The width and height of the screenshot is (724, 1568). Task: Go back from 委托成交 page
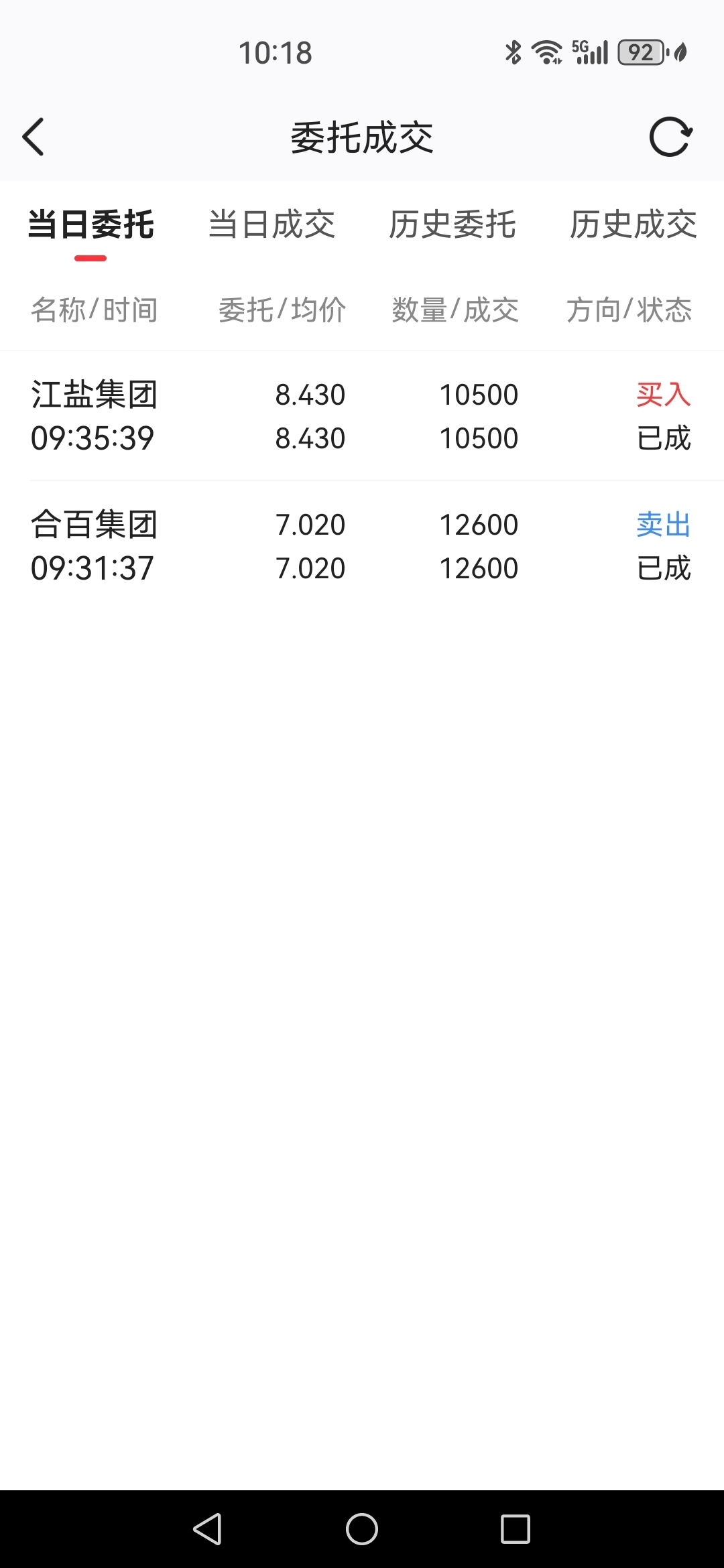(x=34, y=137)
